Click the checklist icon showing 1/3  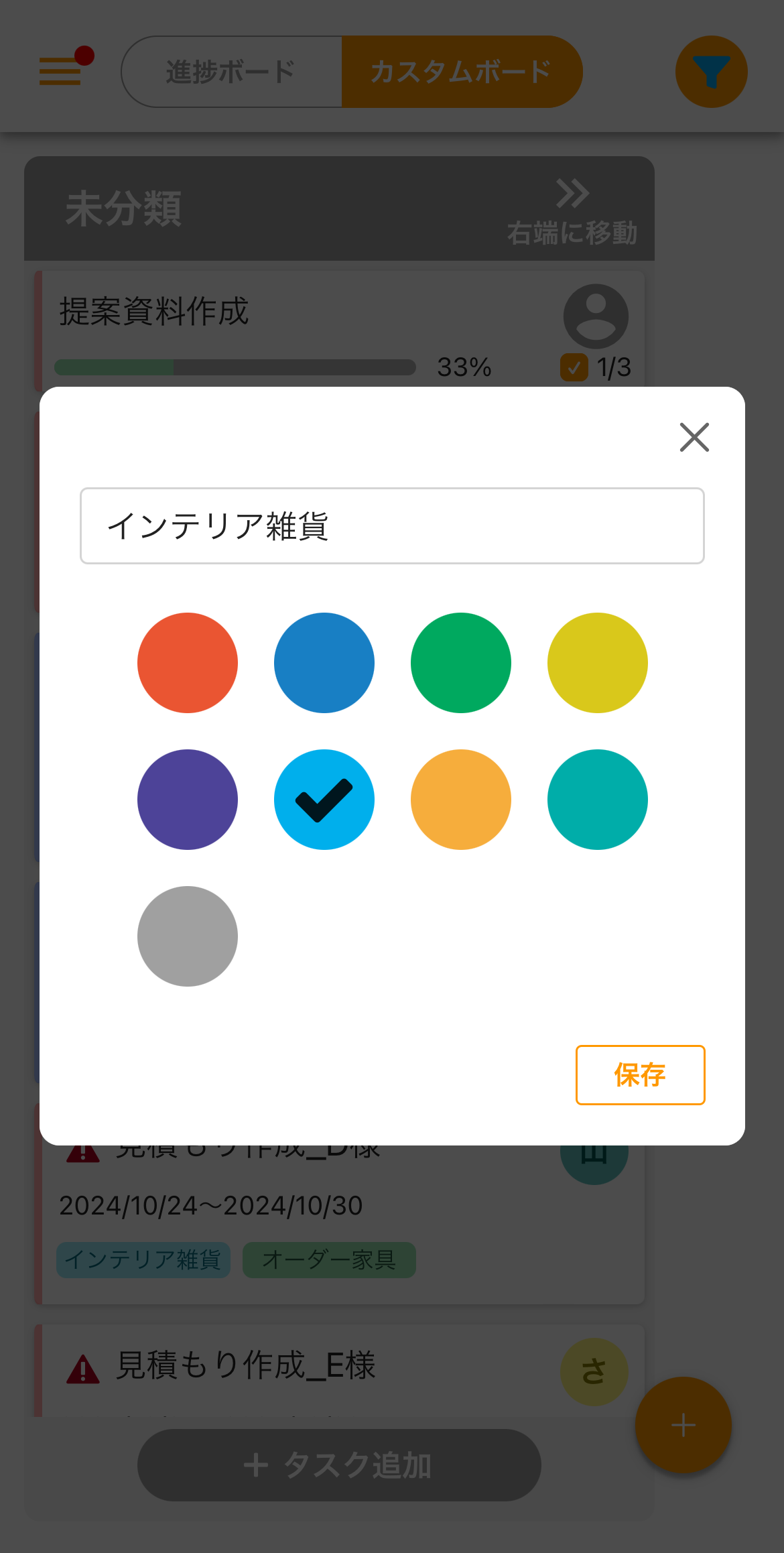coord(574,367)
